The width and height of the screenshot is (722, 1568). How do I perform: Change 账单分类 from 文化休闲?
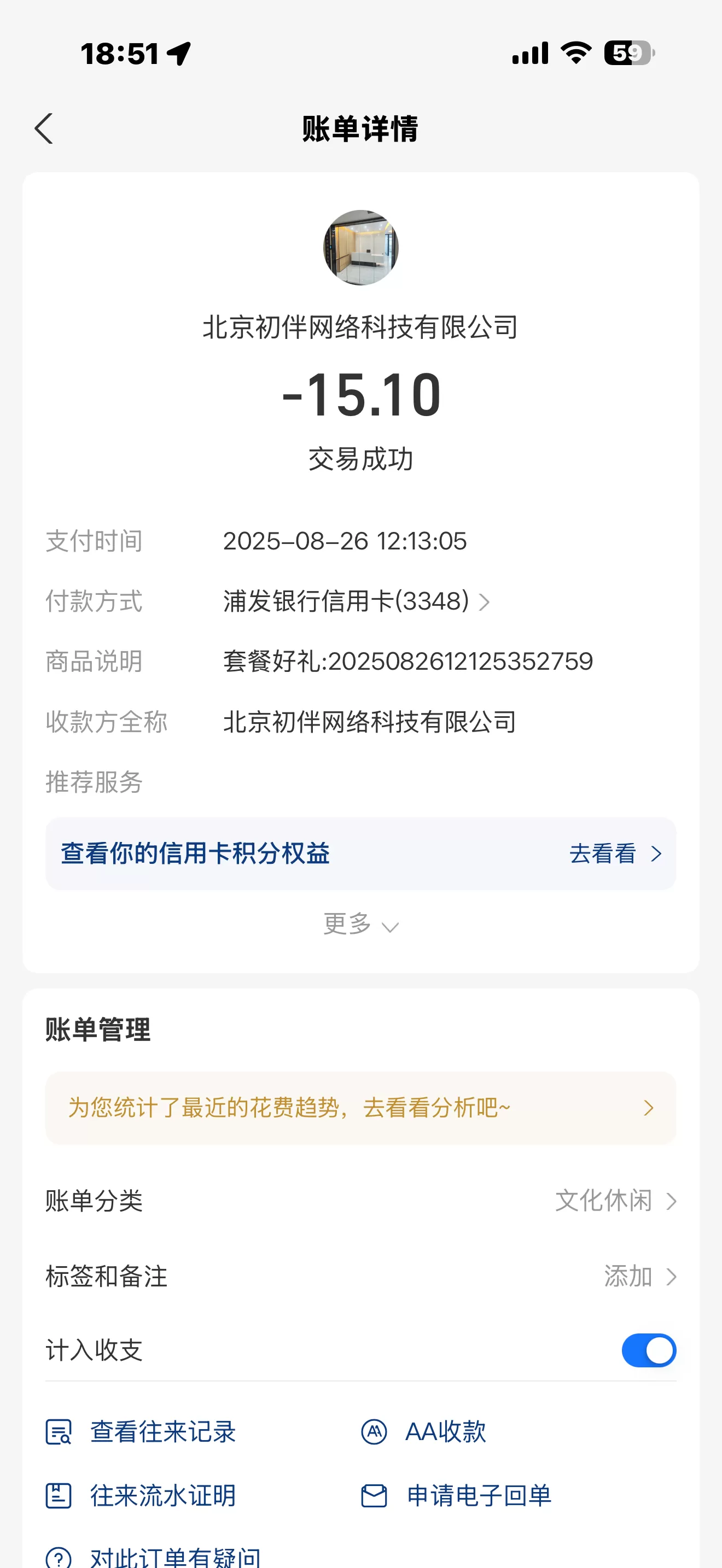[615, 1201]
